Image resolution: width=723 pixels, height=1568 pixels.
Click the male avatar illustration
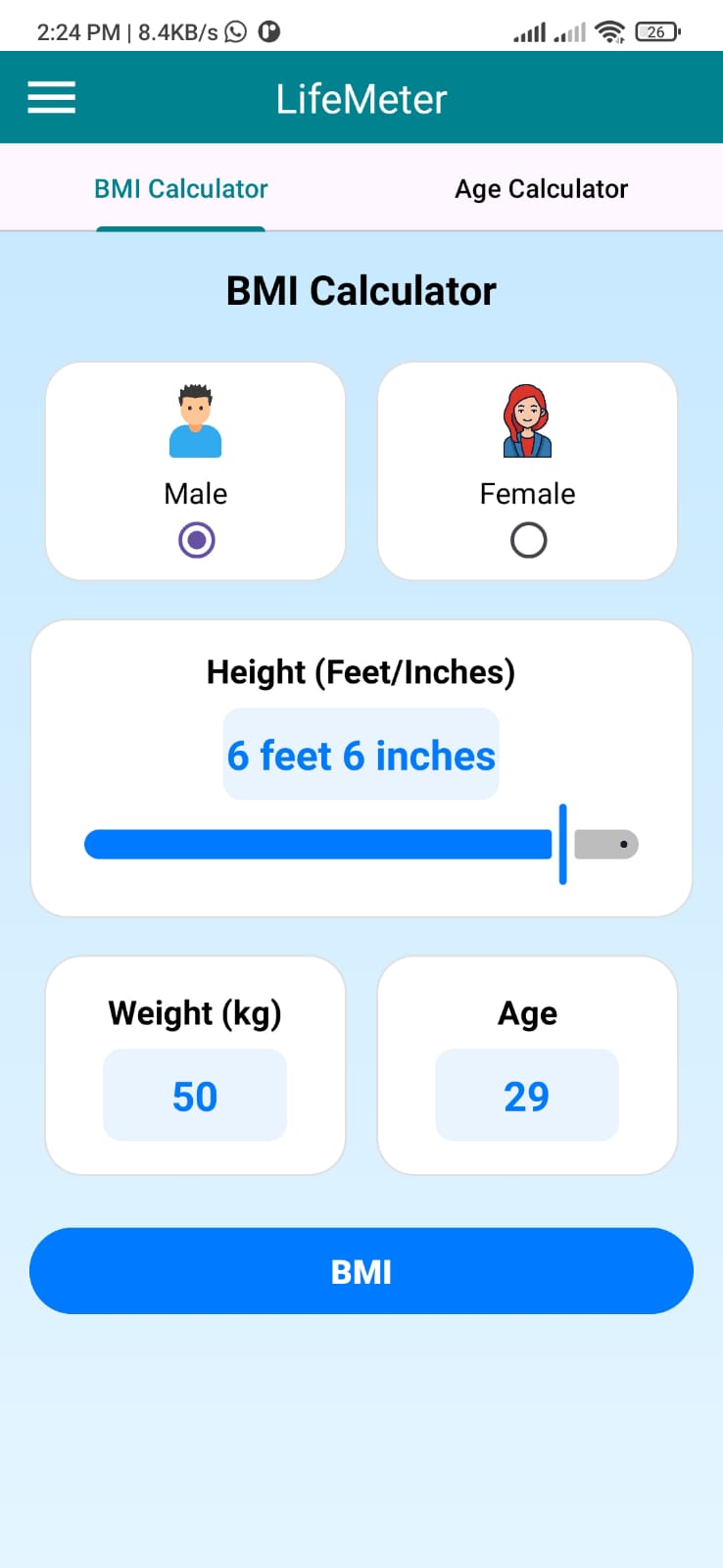[194, 419]
